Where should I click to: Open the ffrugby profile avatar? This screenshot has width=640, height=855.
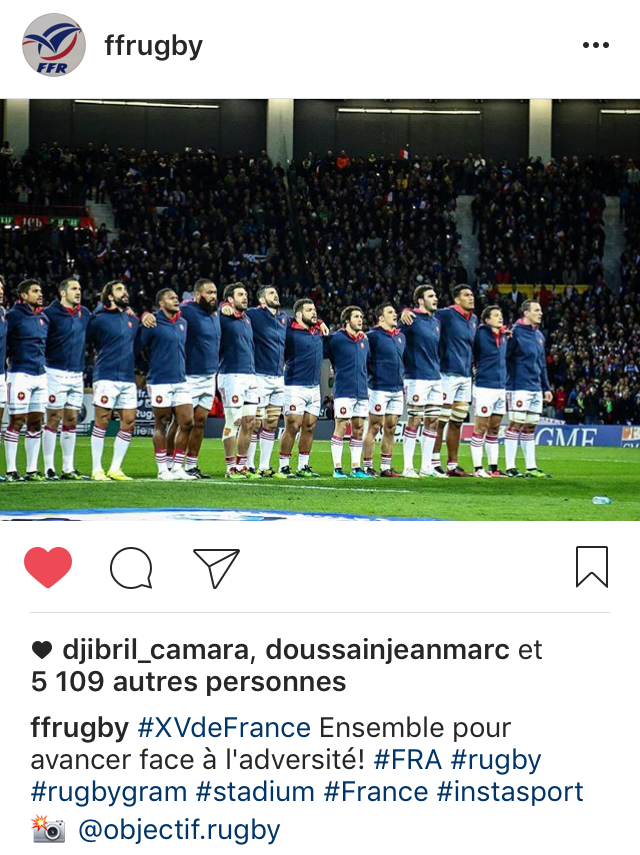coord(54,45)
